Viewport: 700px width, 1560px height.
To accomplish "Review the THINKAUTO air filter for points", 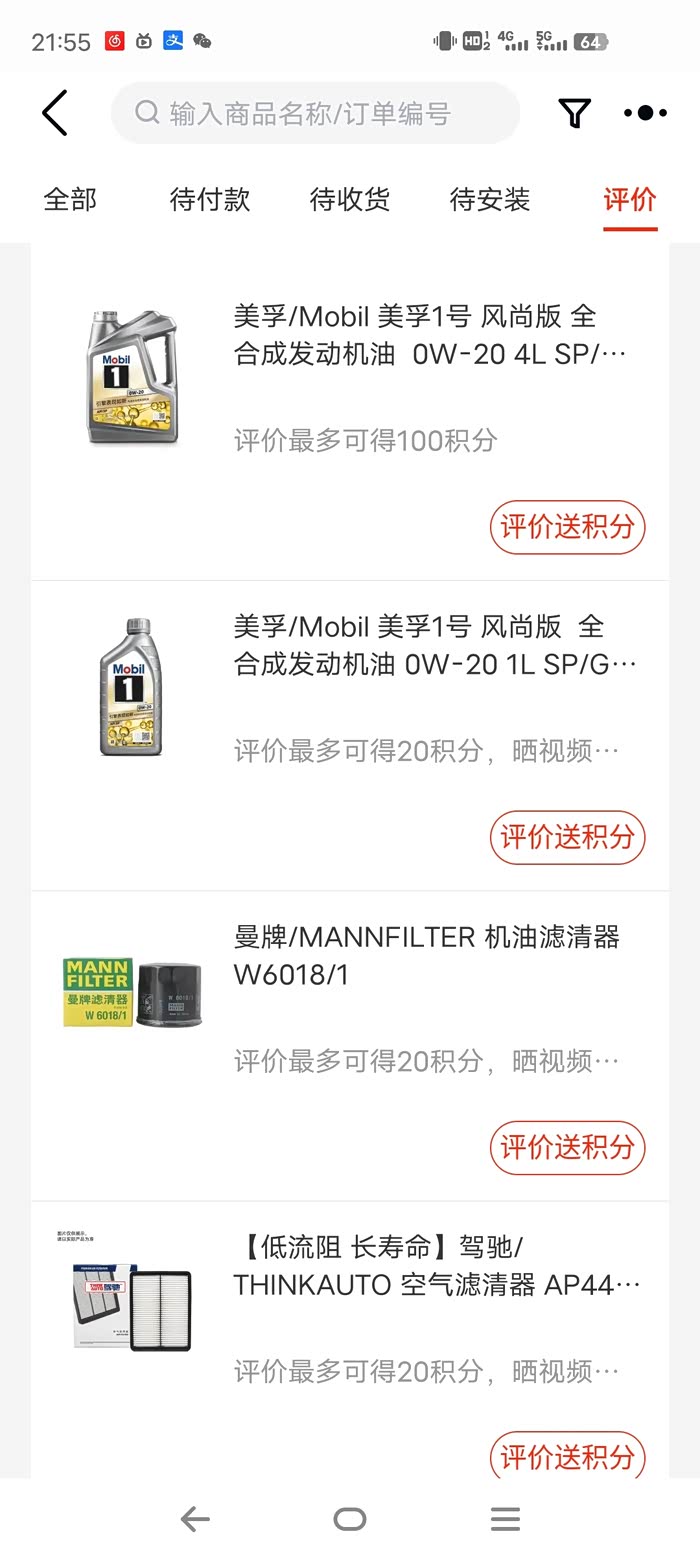I will click(567, 1455).
